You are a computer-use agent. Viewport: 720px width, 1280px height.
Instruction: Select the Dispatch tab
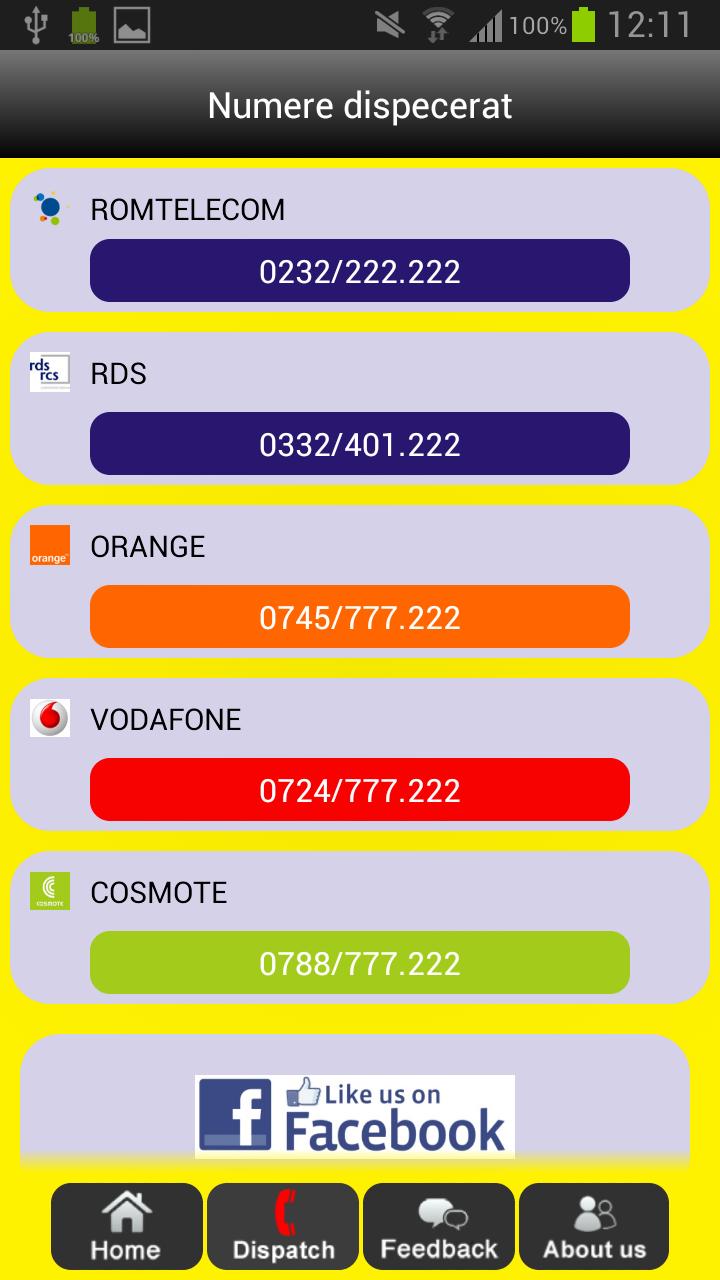[283, 1227]
